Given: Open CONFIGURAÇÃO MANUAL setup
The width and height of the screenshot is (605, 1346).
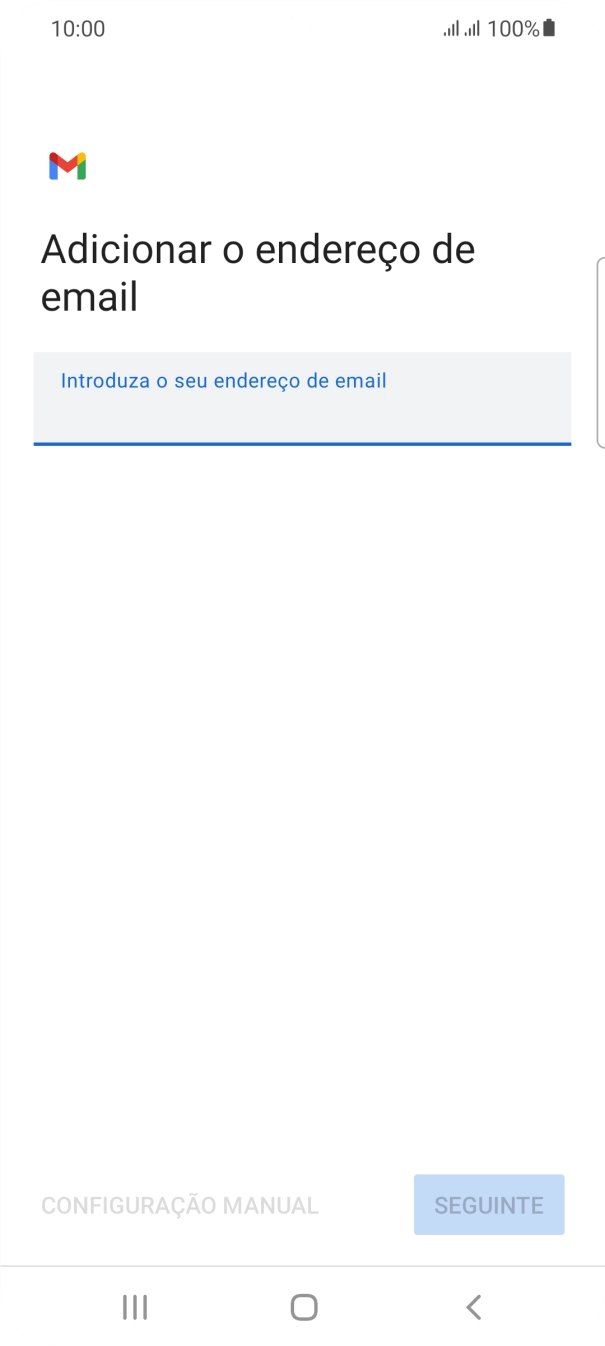Looking at the screenshot, I should pyautogui.click(x=180, y=1205).
